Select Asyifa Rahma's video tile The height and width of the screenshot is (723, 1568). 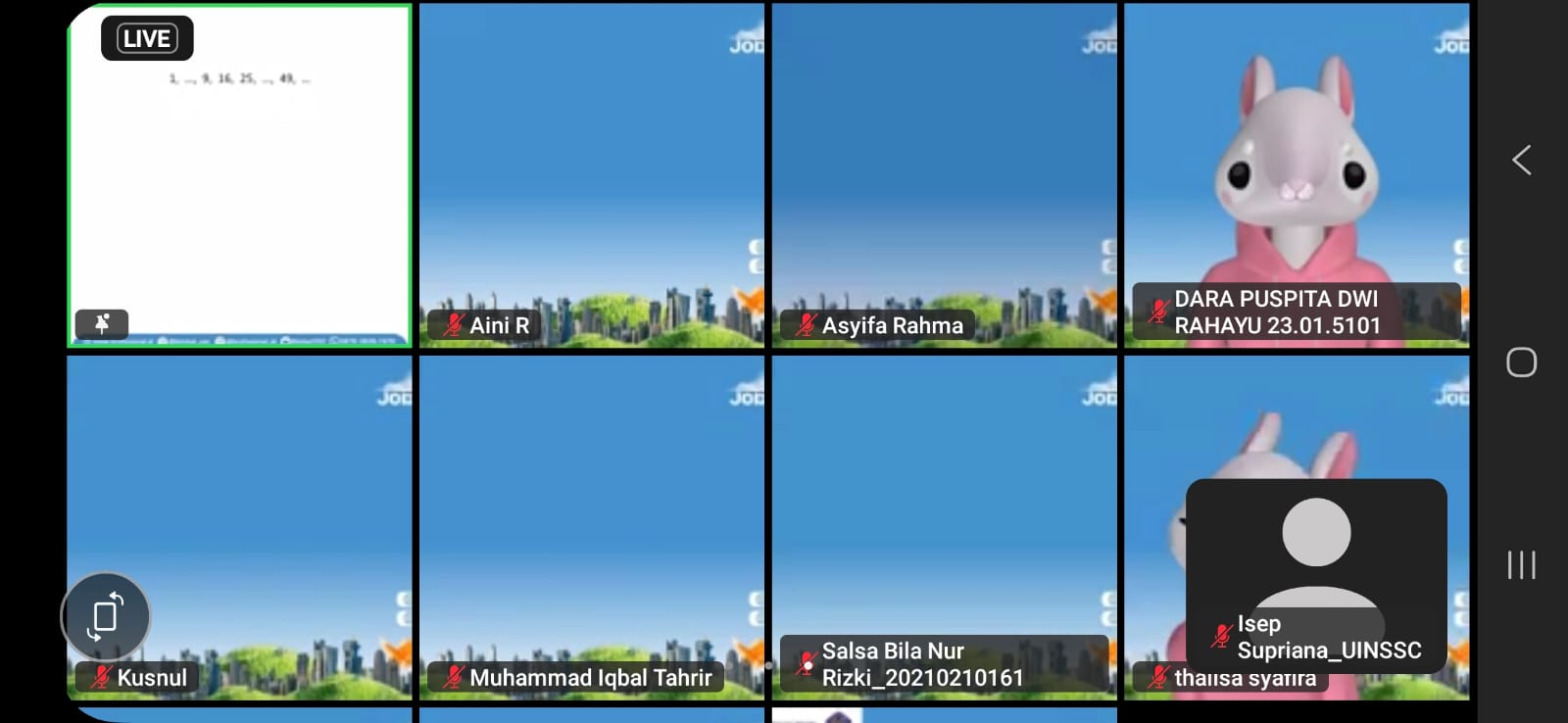pos(944,176)
